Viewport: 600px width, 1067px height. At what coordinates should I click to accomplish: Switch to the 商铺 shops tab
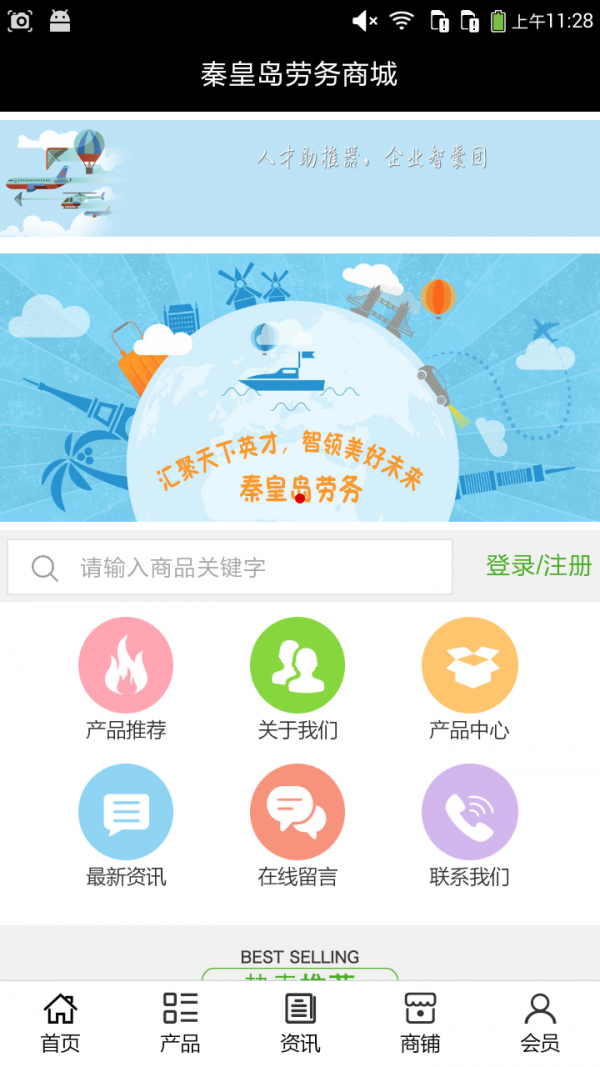[420, 1023]
